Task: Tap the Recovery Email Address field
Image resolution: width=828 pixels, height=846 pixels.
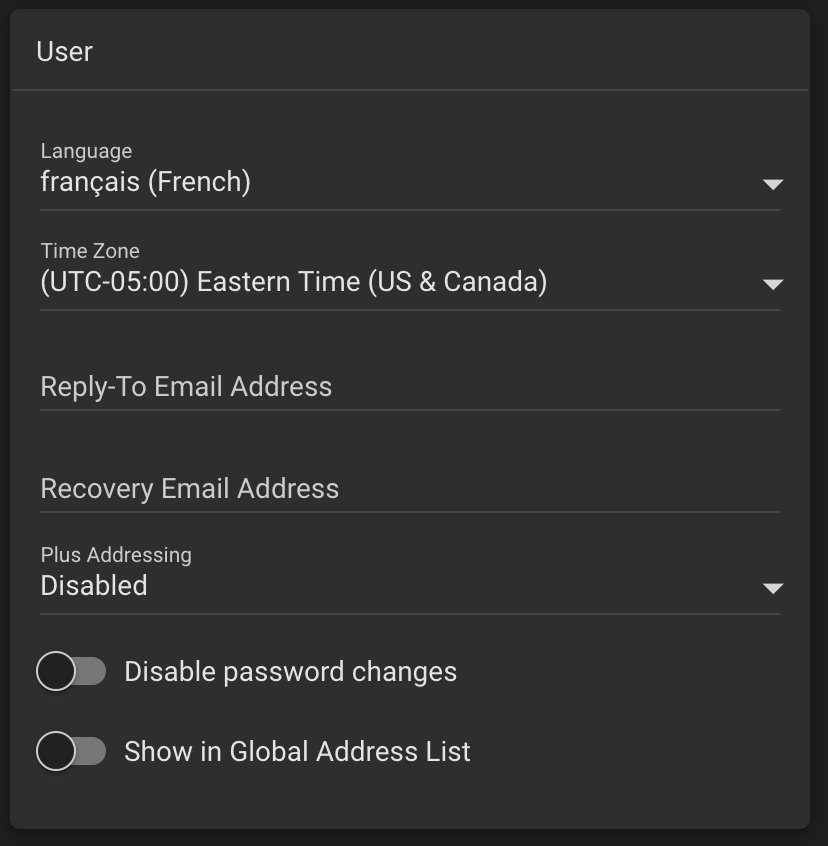Action: [410, 489]
